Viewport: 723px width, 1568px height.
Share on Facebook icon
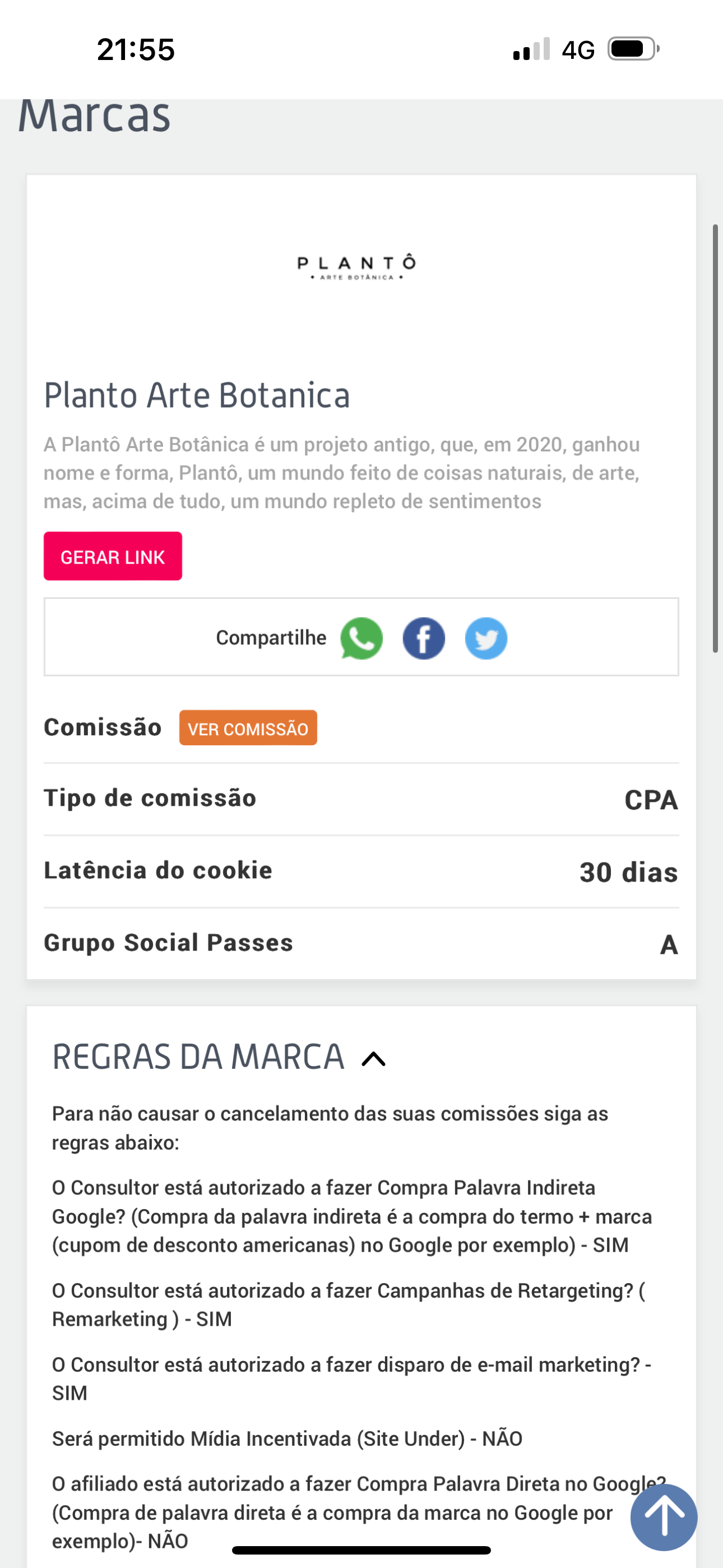click(424, 638)
